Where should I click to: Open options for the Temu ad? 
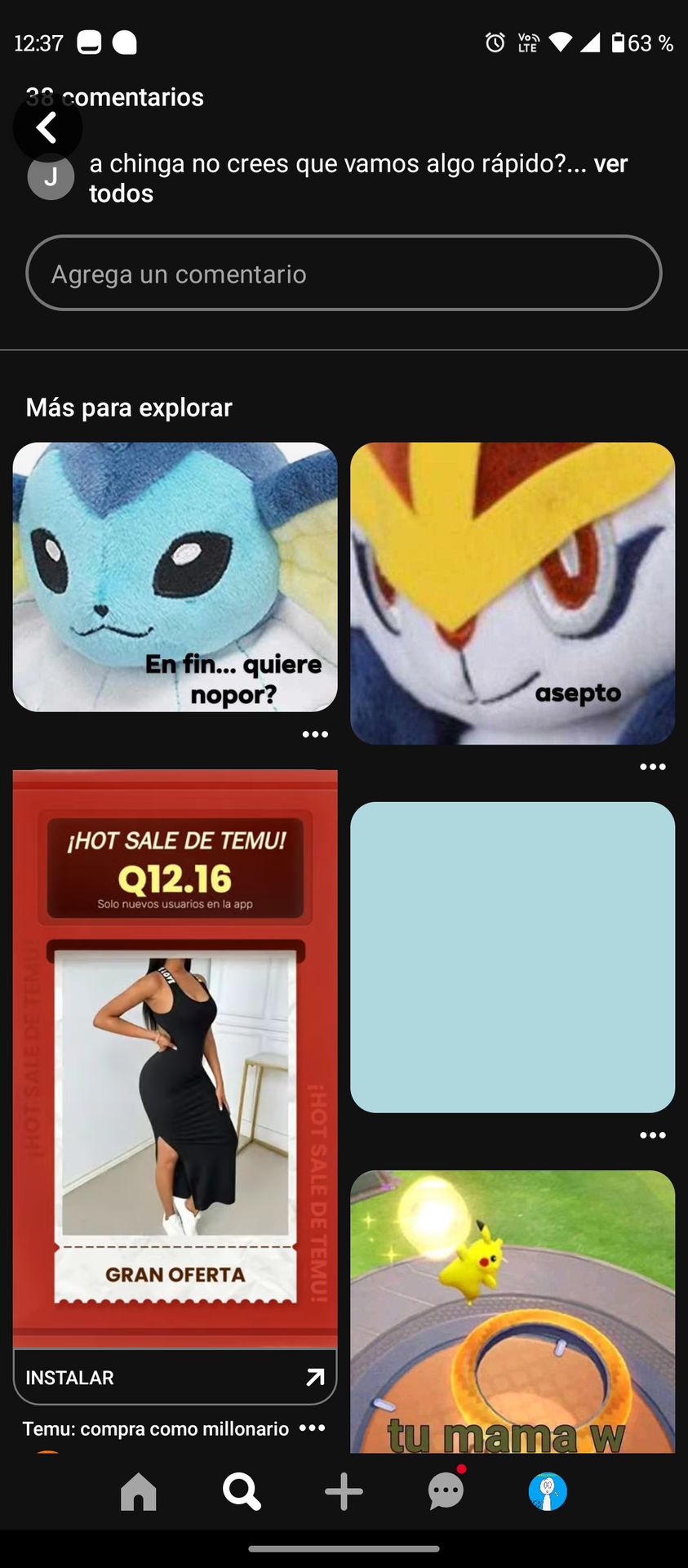point(312,1428)
